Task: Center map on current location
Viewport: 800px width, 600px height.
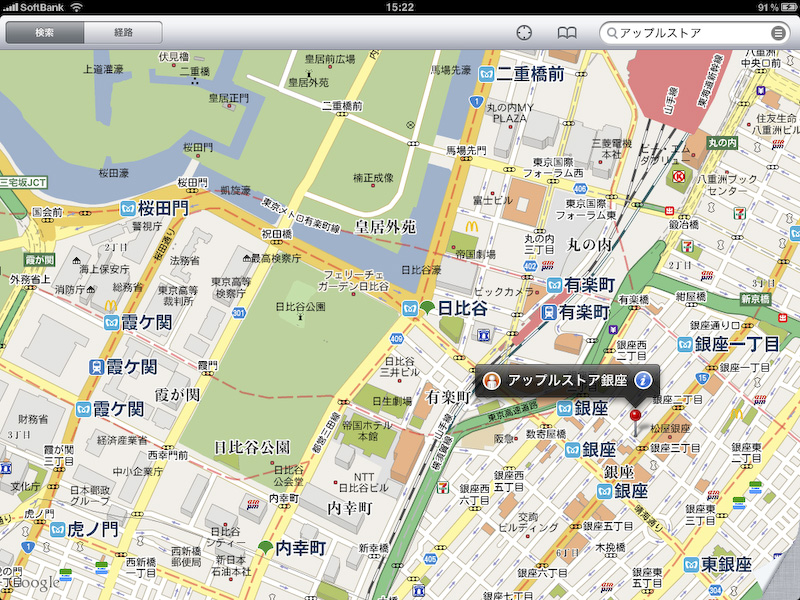Action: 524,33
